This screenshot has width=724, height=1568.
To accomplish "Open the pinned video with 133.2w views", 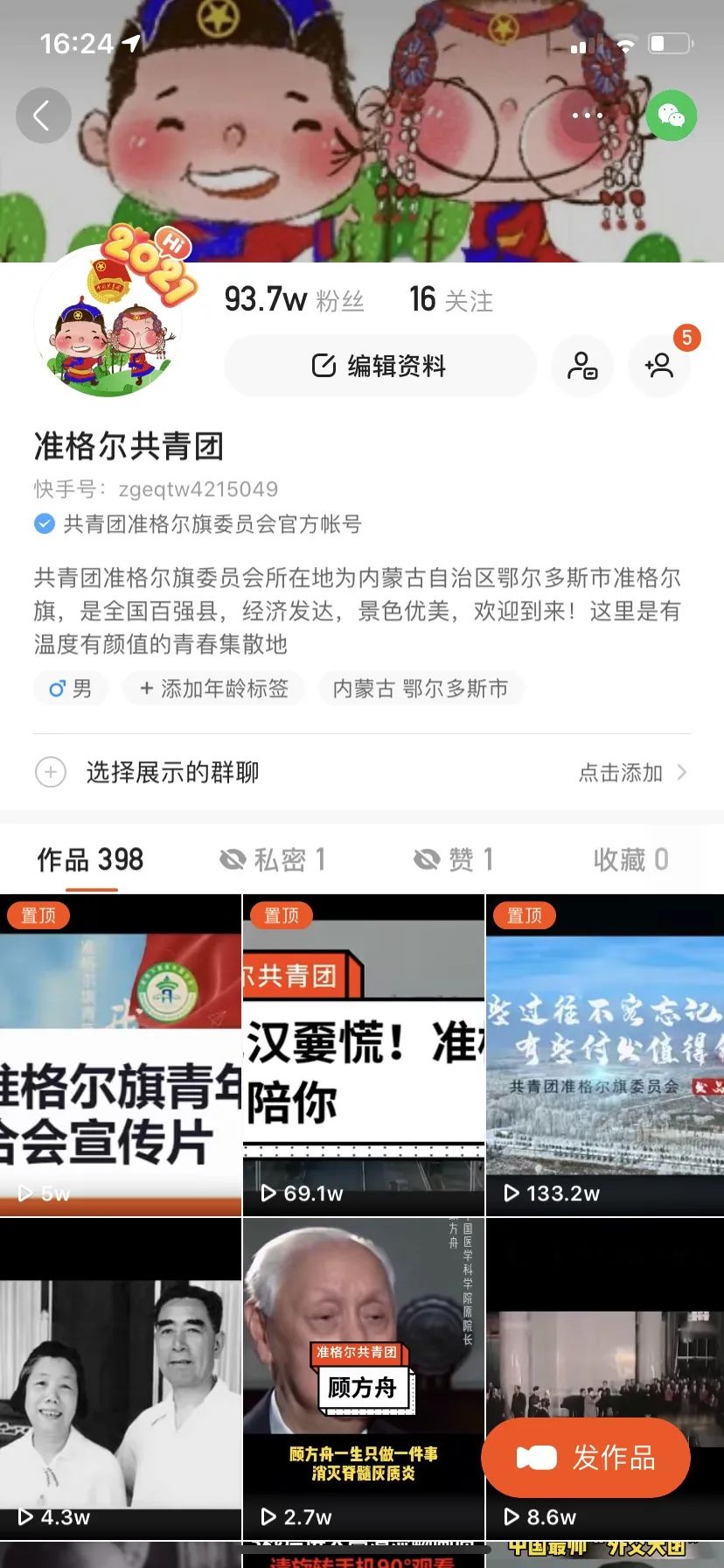I will tap(605, 1054).
